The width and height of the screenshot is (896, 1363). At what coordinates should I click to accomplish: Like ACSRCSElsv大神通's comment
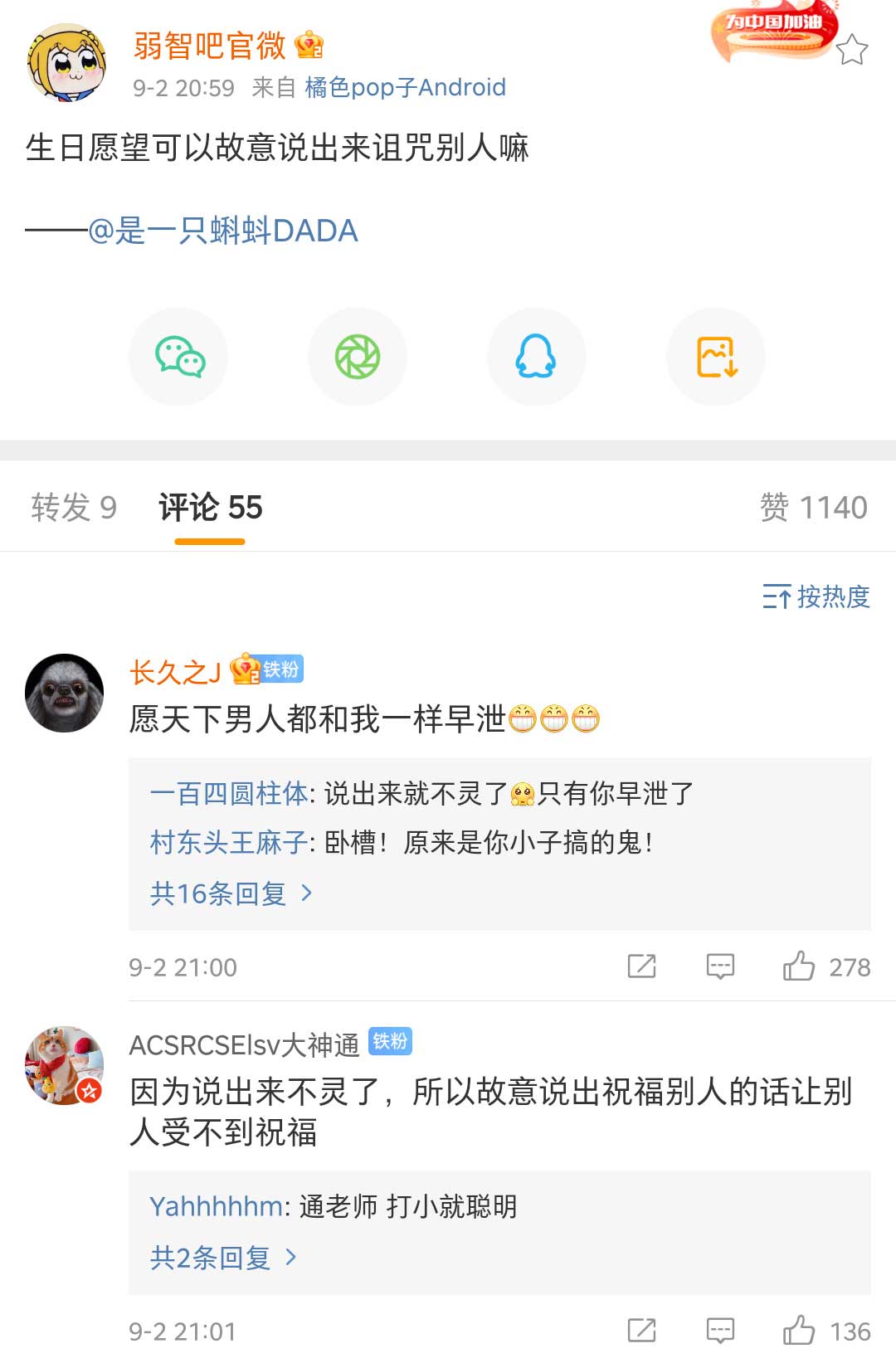[x=800, y=1331]
